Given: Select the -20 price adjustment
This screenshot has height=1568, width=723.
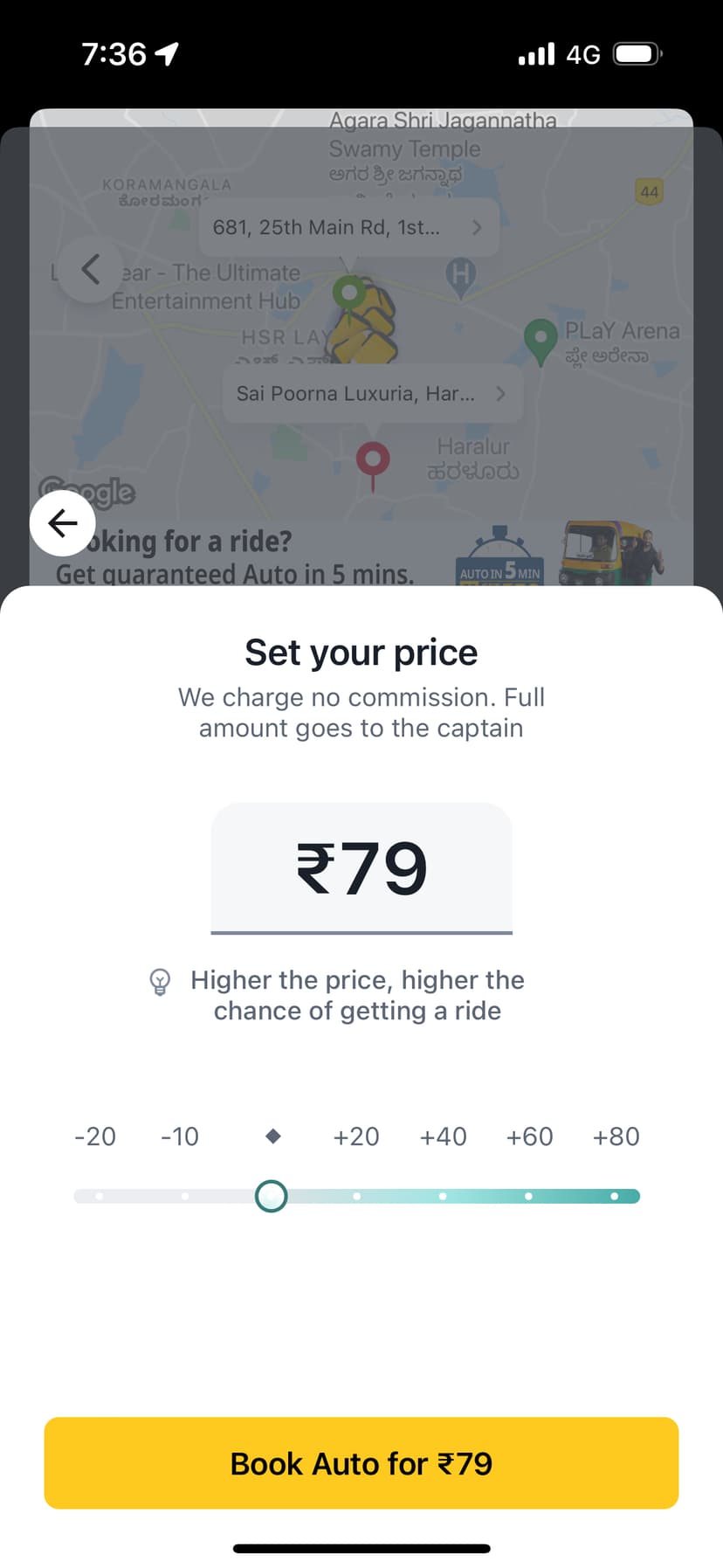Looking at the screenshot, I should click(x=99, y=1195).
